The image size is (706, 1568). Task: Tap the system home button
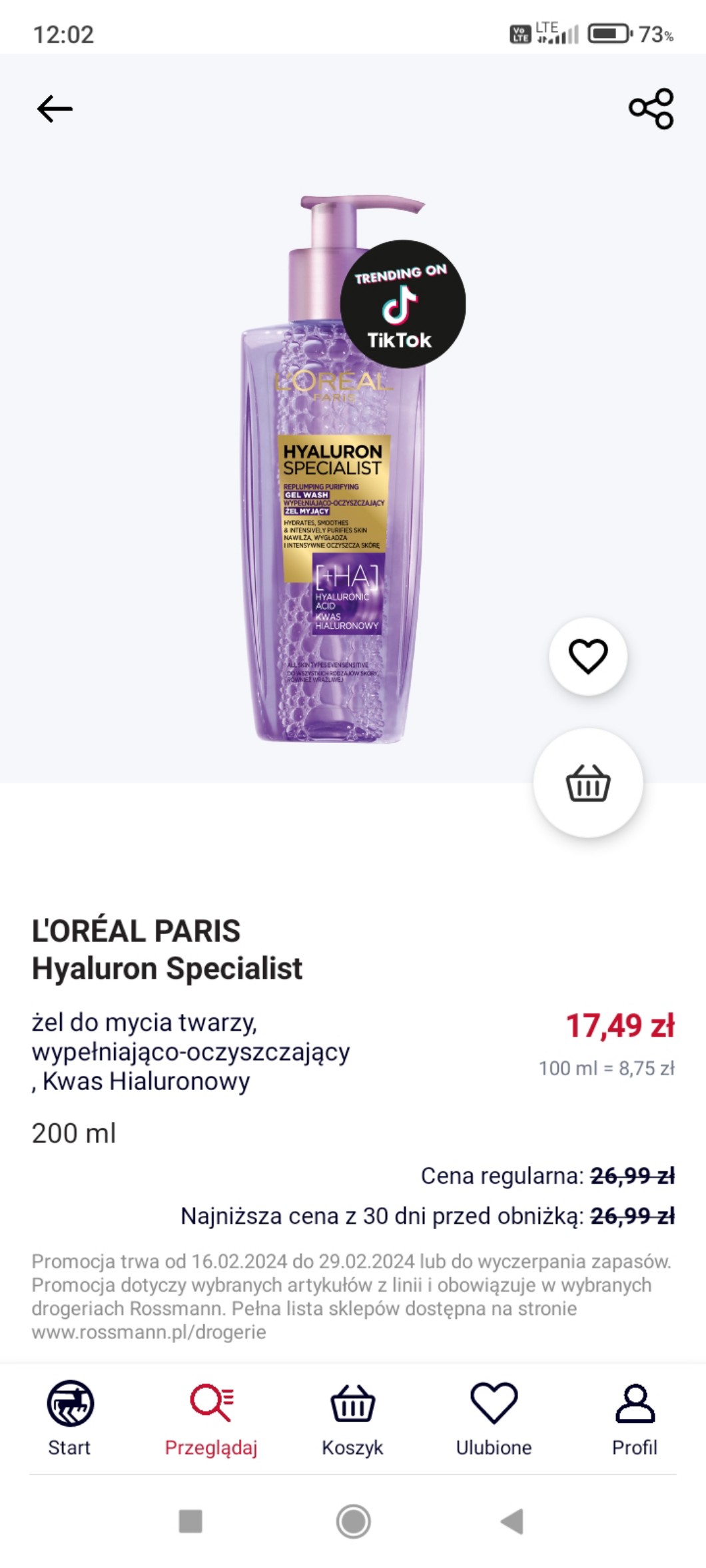(353, 1521)
